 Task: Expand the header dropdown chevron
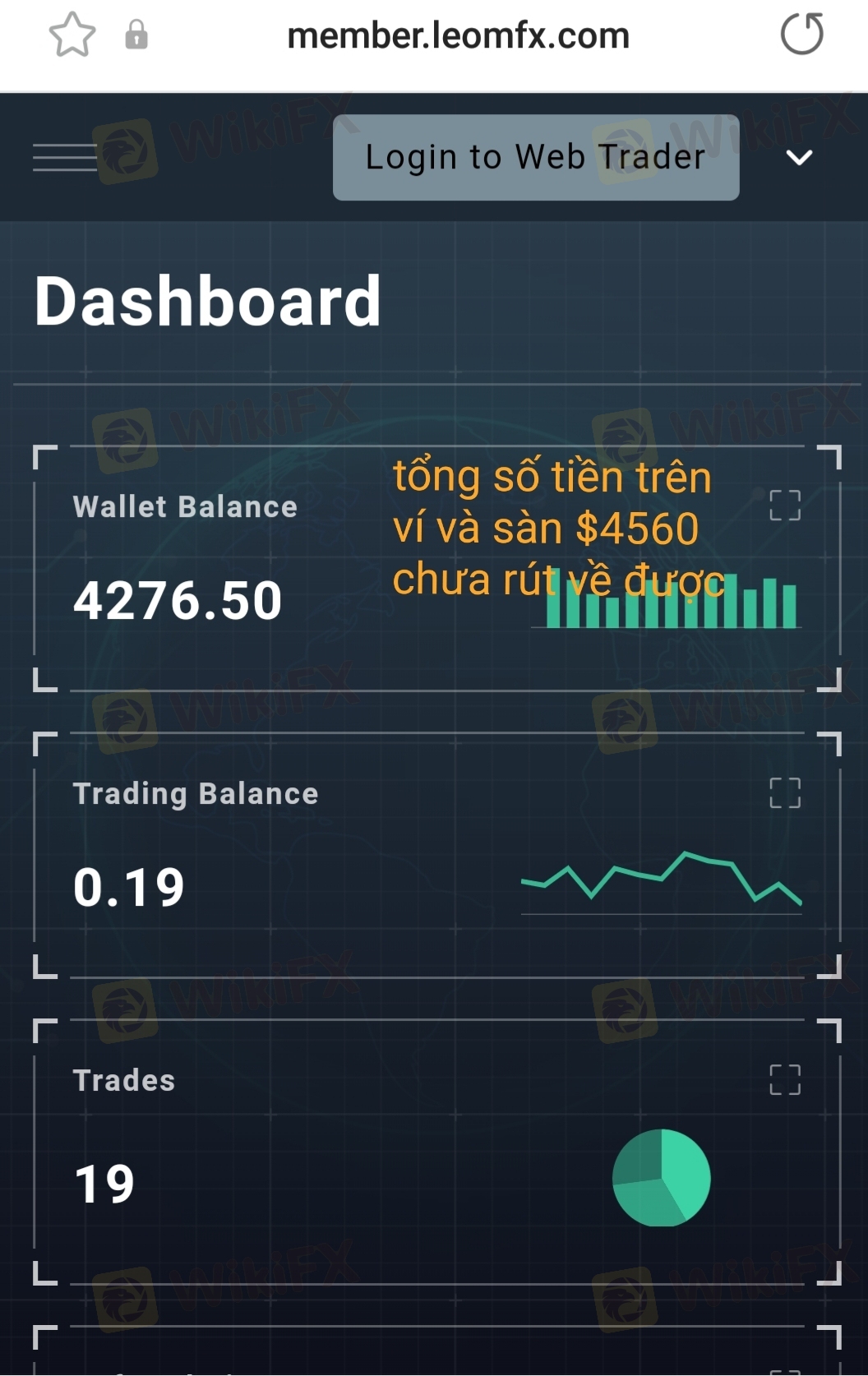(x=799, y=157)
